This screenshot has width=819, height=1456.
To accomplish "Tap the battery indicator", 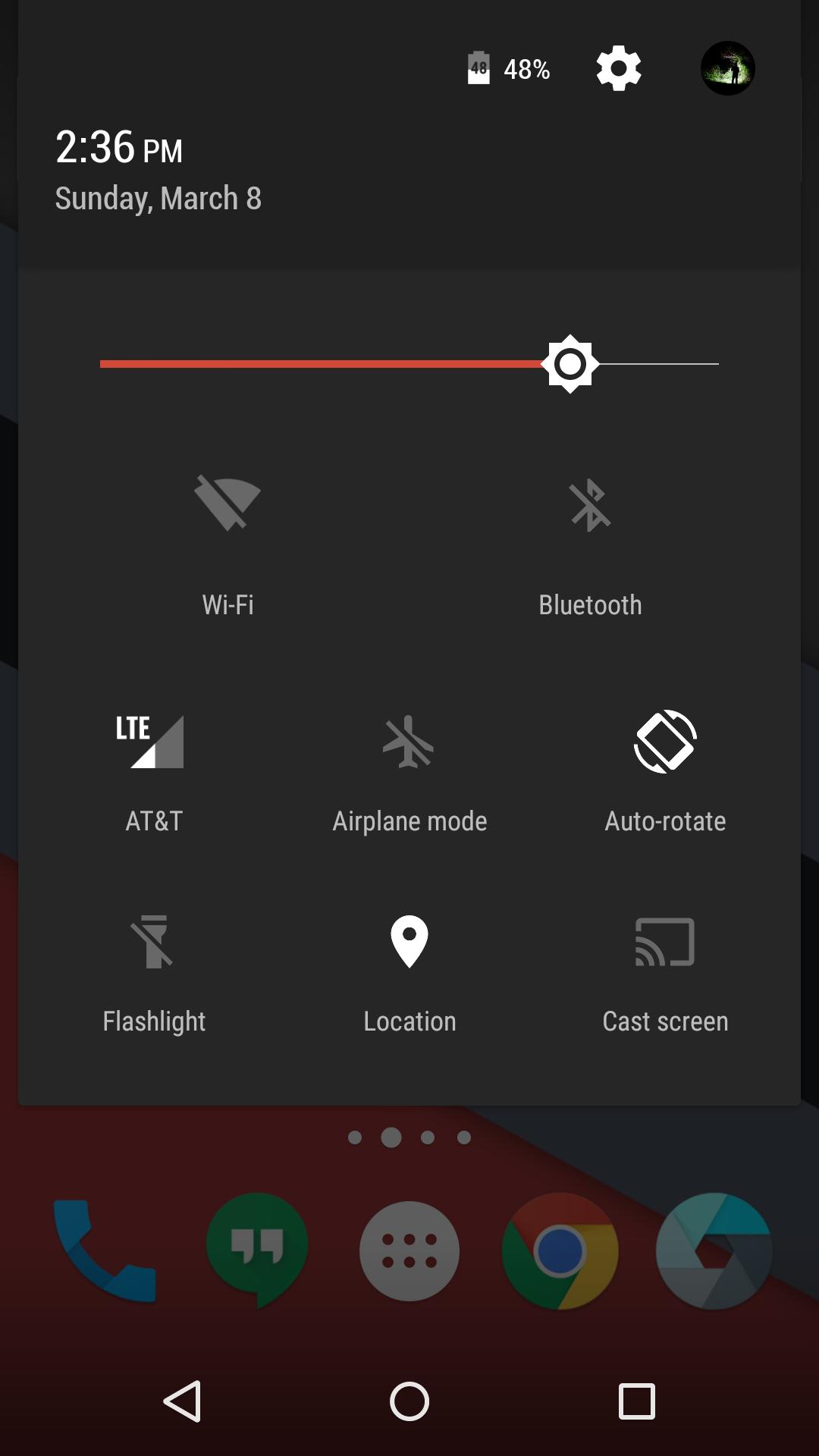I will pyautogui.click(x=478, y=68).
